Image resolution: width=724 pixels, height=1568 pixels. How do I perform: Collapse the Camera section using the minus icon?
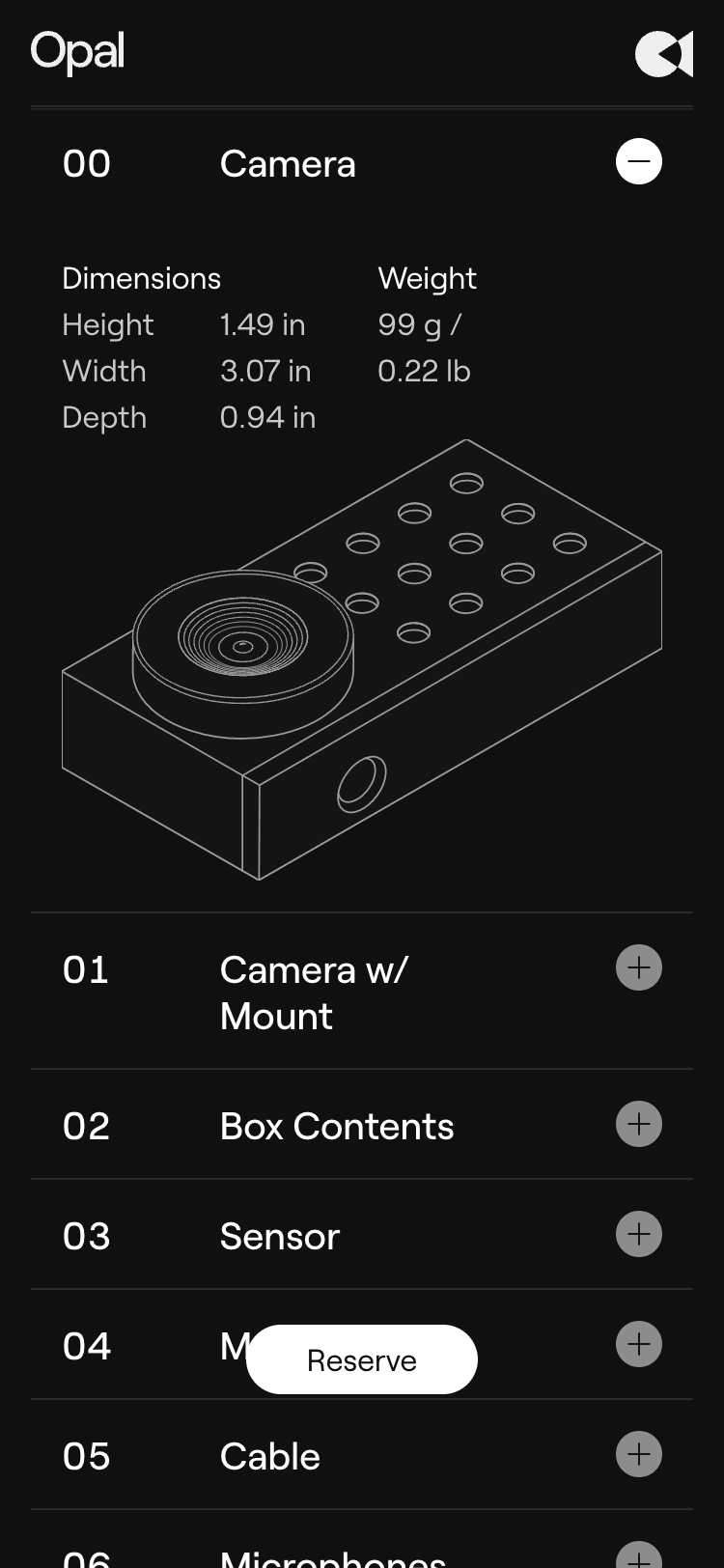(x=638, y=161)
